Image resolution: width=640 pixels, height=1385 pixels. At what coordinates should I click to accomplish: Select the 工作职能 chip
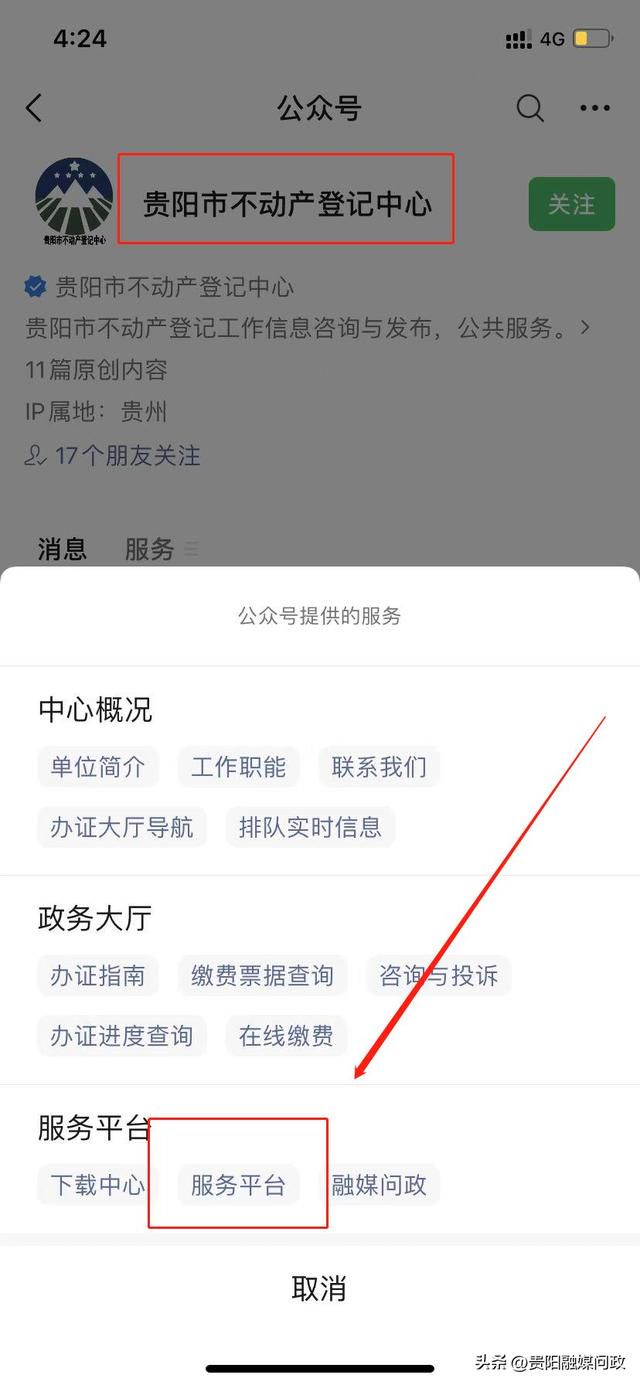click(238, 767)
